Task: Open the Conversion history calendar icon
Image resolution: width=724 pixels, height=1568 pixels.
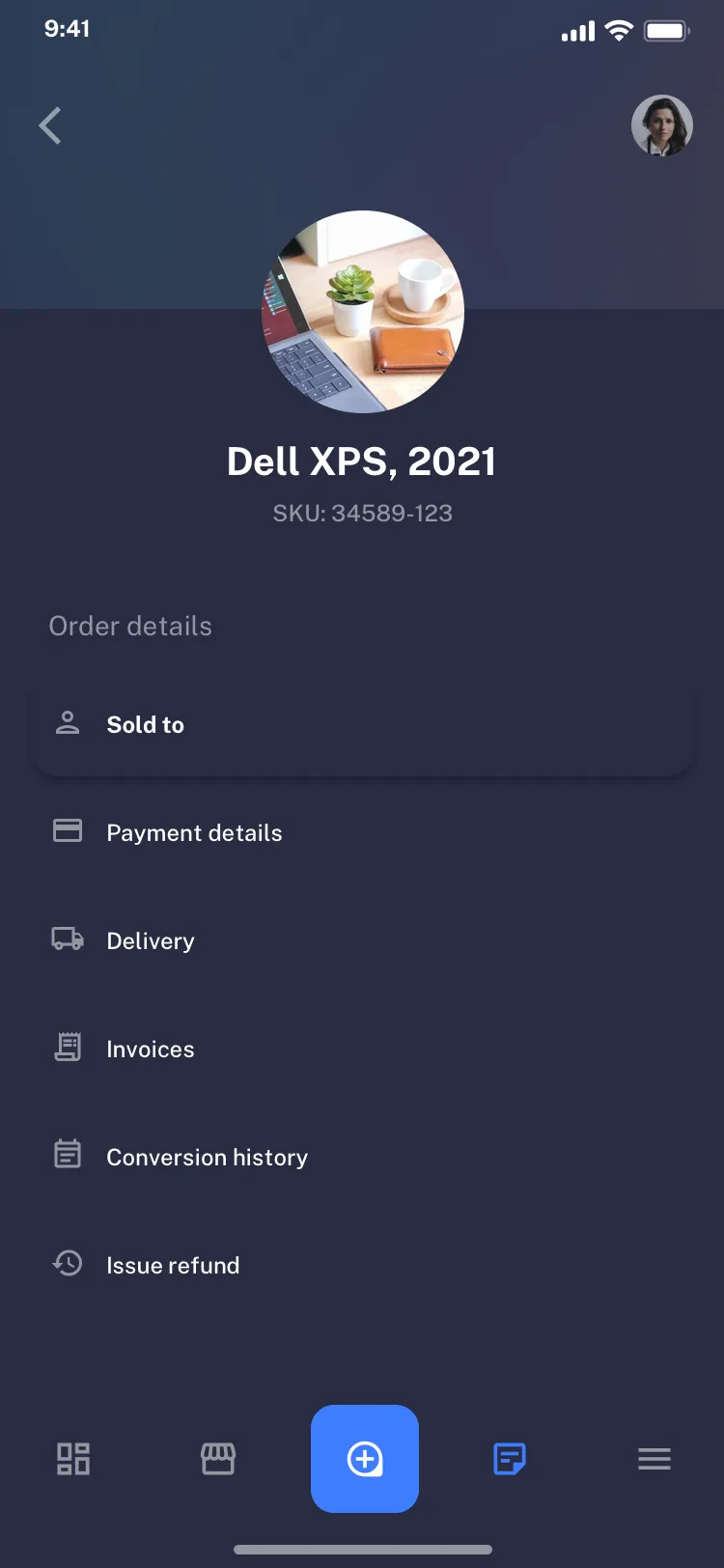Action: tap(68, 1155)
